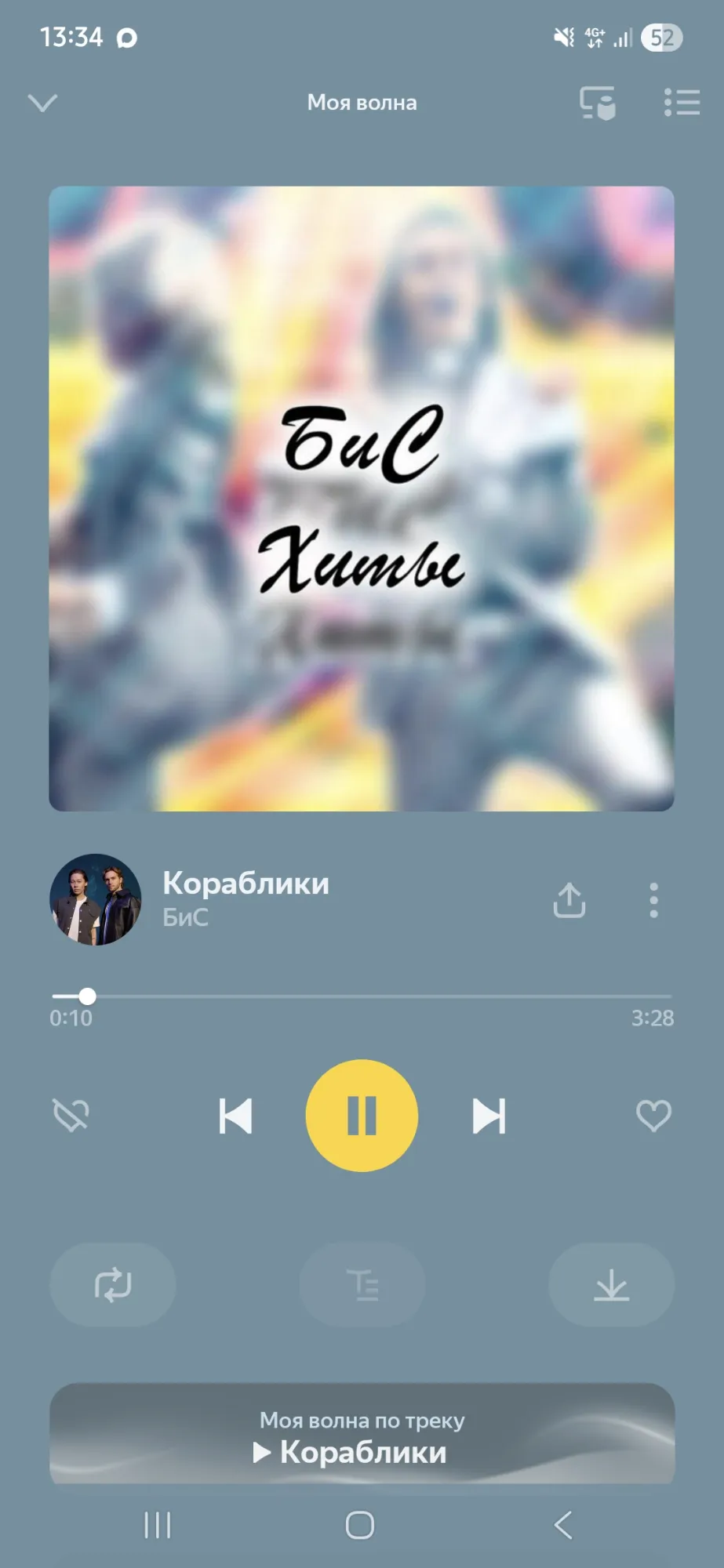Toggle repeat mode

[113, 1285]
